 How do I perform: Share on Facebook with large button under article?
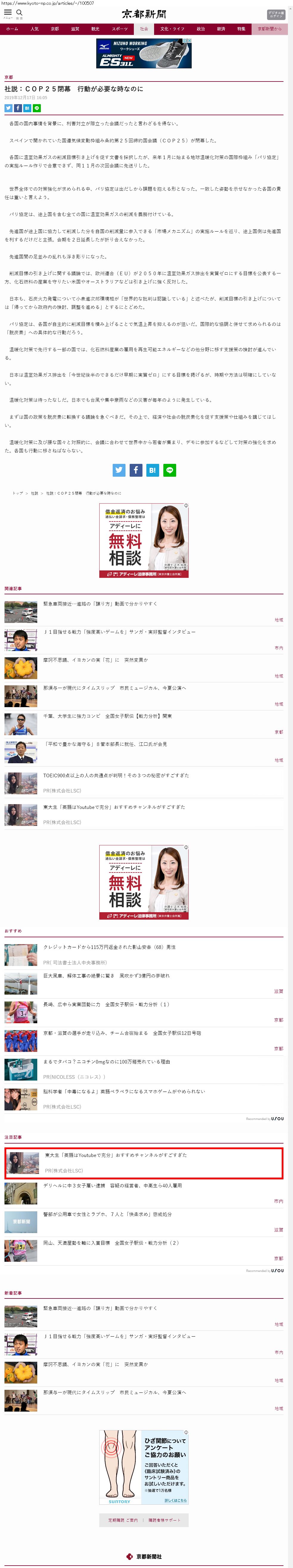click(136, 470)
